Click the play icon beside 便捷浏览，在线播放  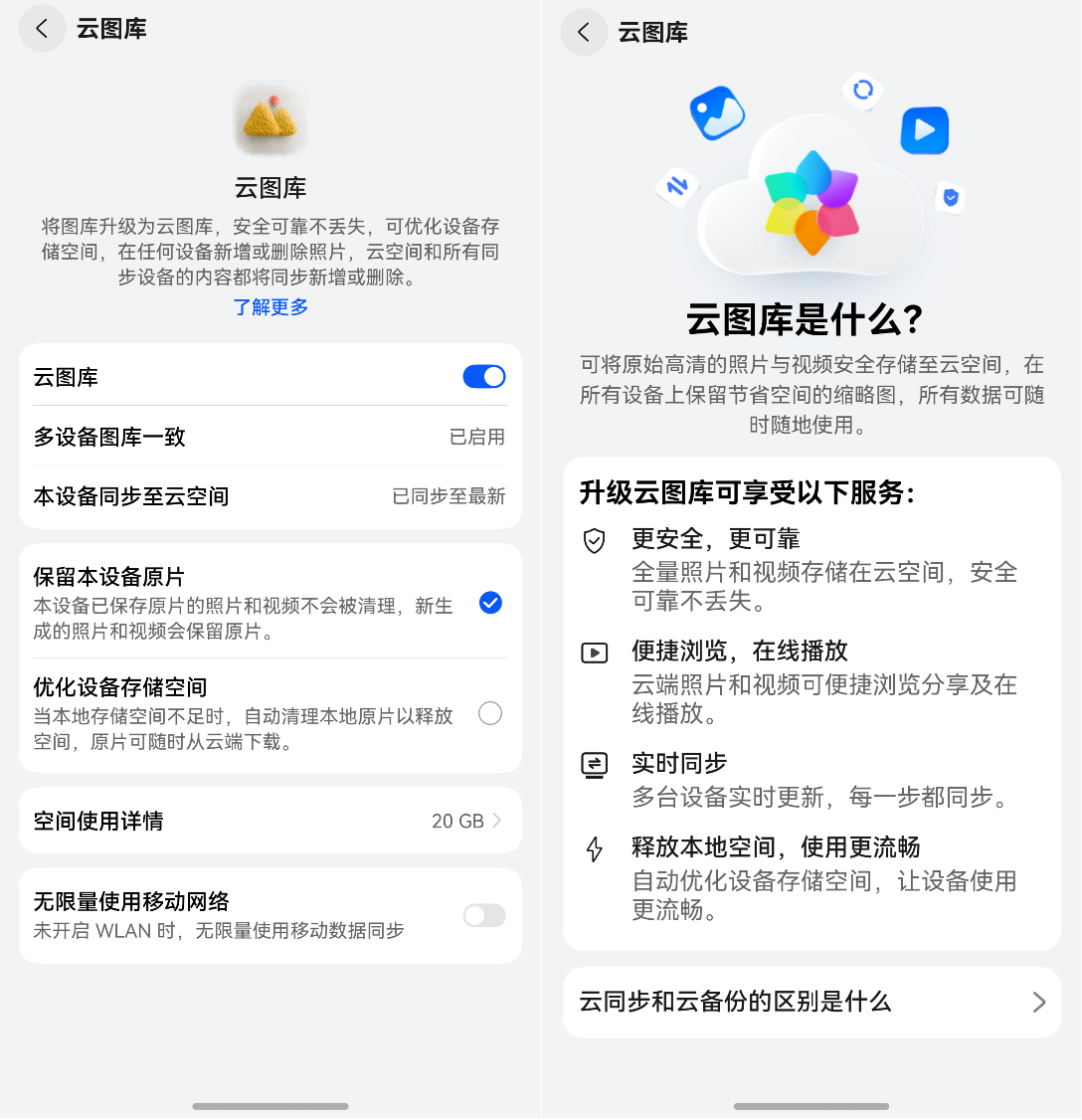pyautogui.click(x=594, y=653)
